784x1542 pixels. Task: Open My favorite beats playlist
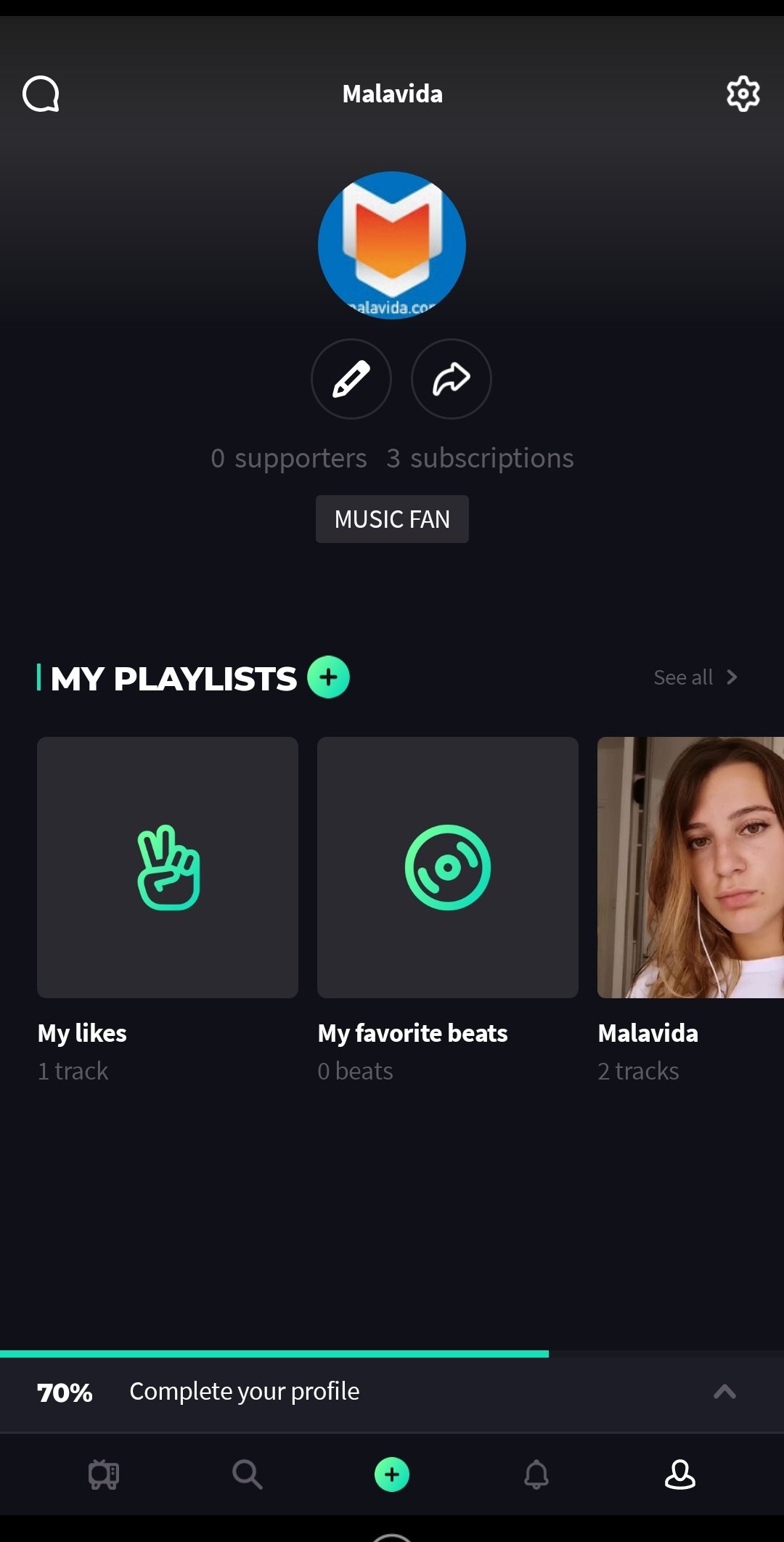448,868
